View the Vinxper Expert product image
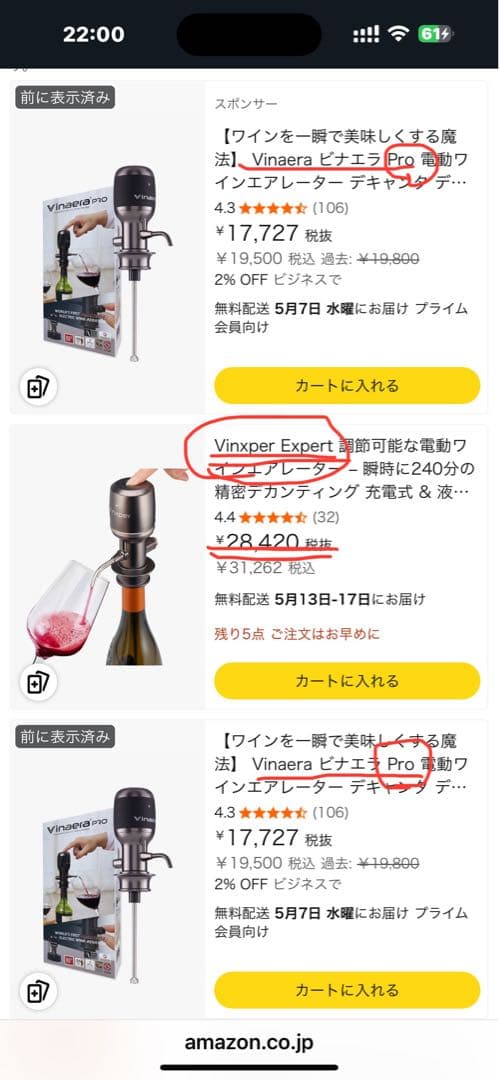Viewport: 499px width, 1080px height. click(x=107, y=566)
